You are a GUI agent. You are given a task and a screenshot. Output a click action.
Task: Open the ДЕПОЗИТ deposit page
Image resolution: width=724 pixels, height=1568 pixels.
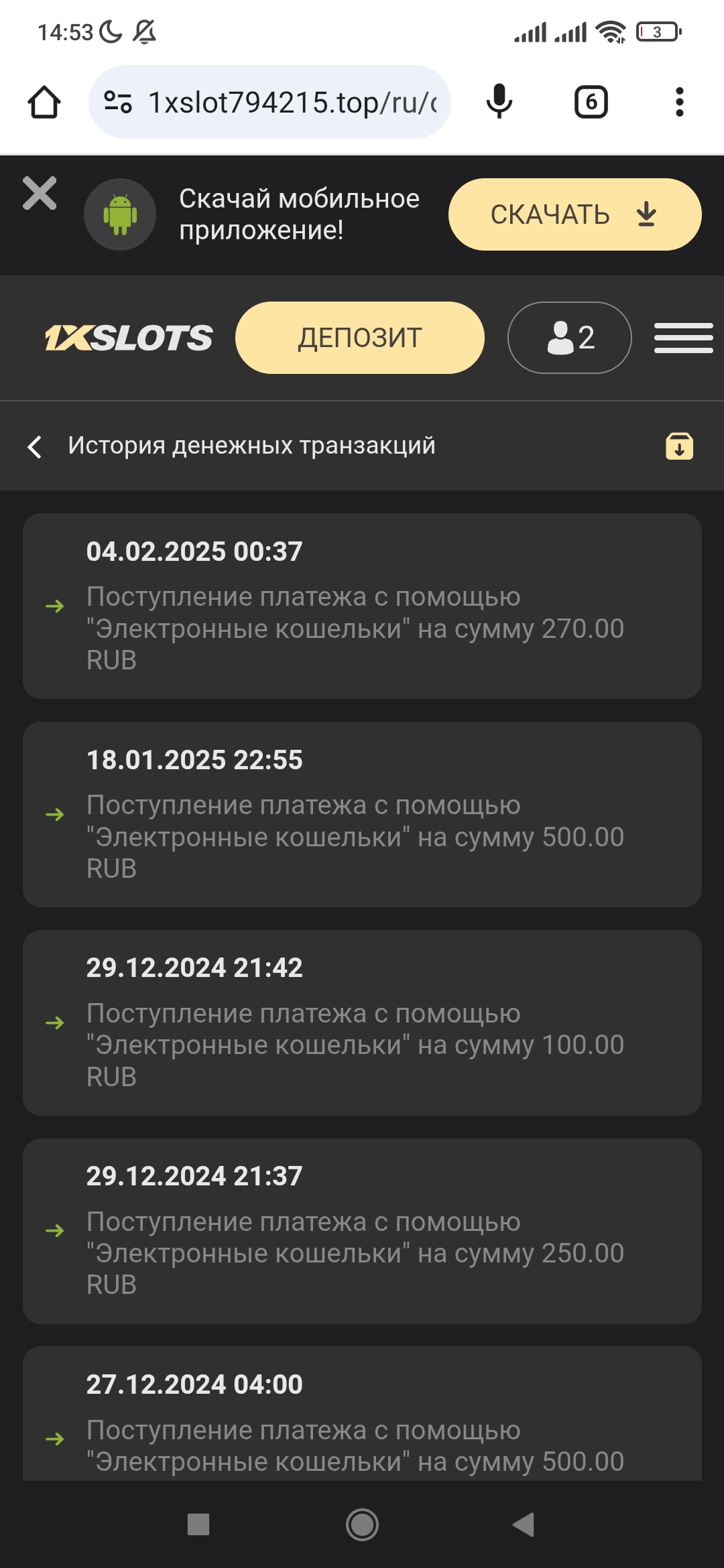tap(359, 338)
